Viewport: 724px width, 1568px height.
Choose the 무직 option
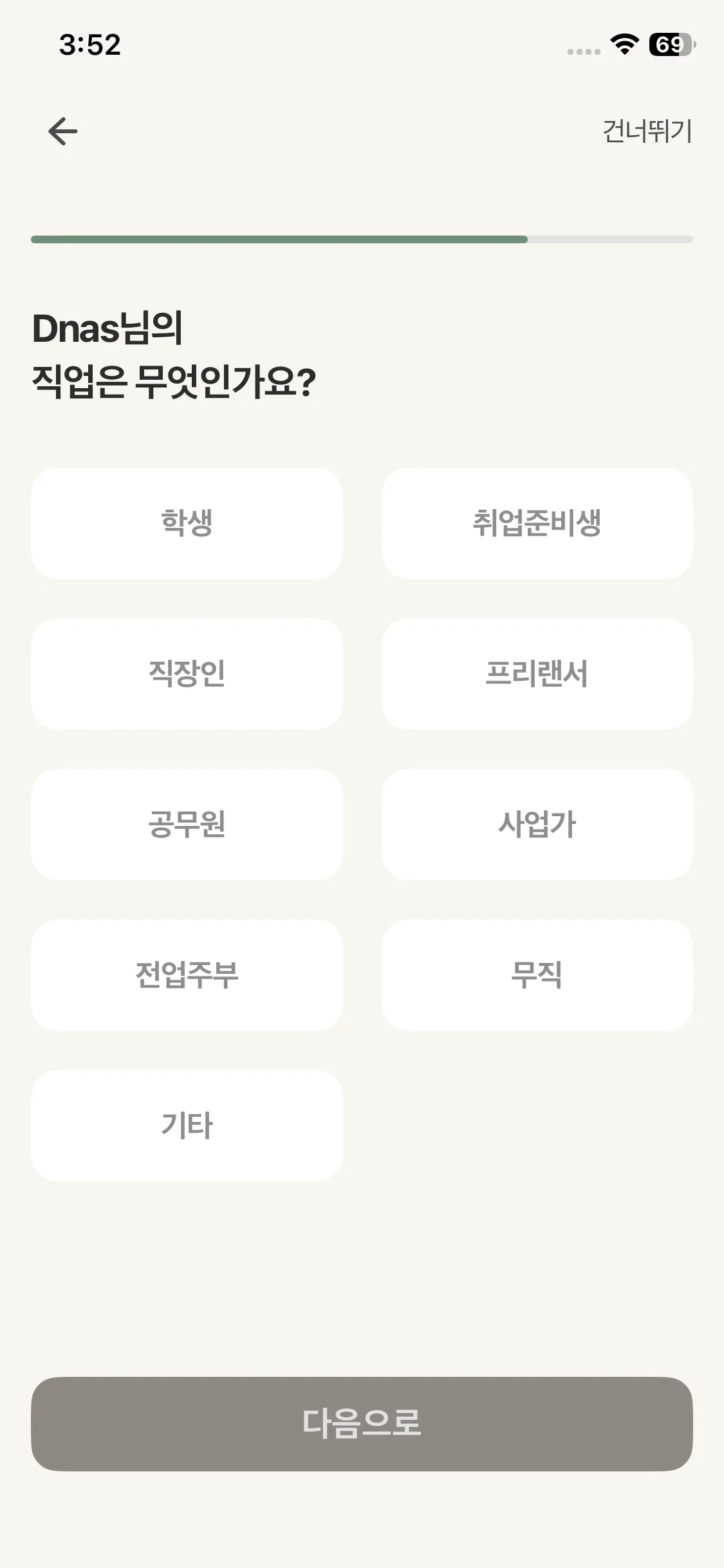[537, 975]
